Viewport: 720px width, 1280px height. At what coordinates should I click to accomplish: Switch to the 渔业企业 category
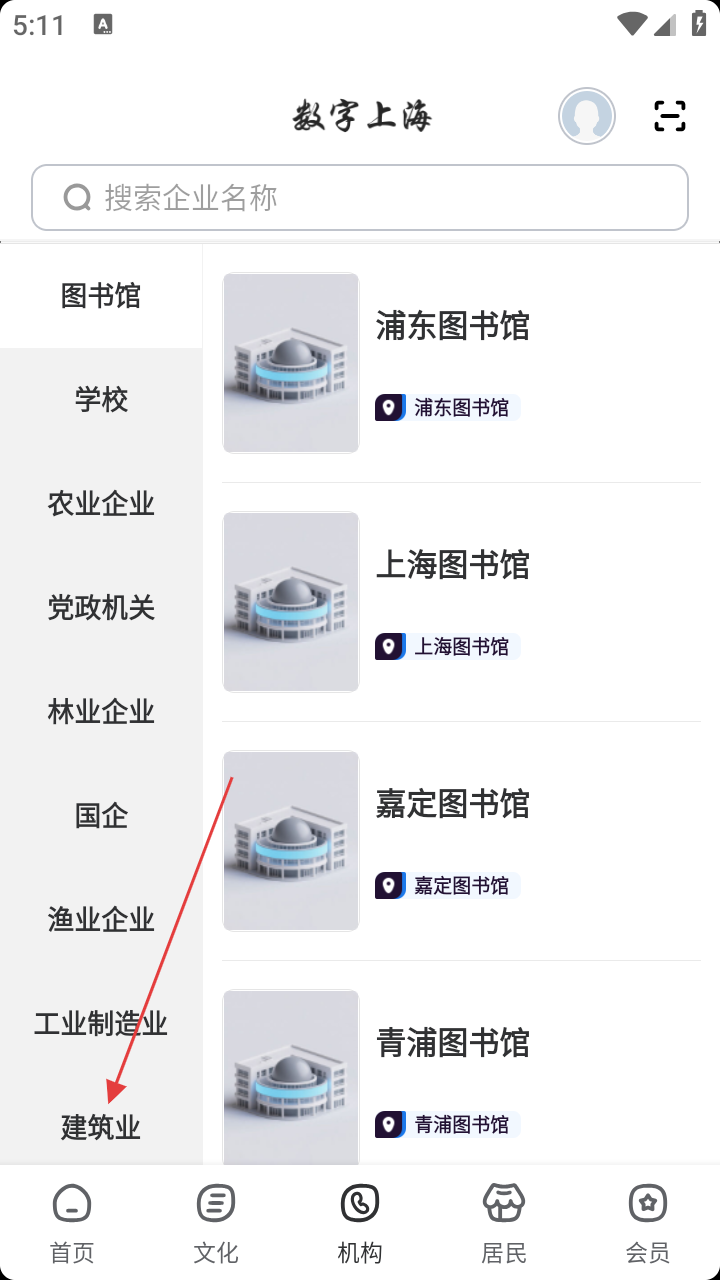101,920
